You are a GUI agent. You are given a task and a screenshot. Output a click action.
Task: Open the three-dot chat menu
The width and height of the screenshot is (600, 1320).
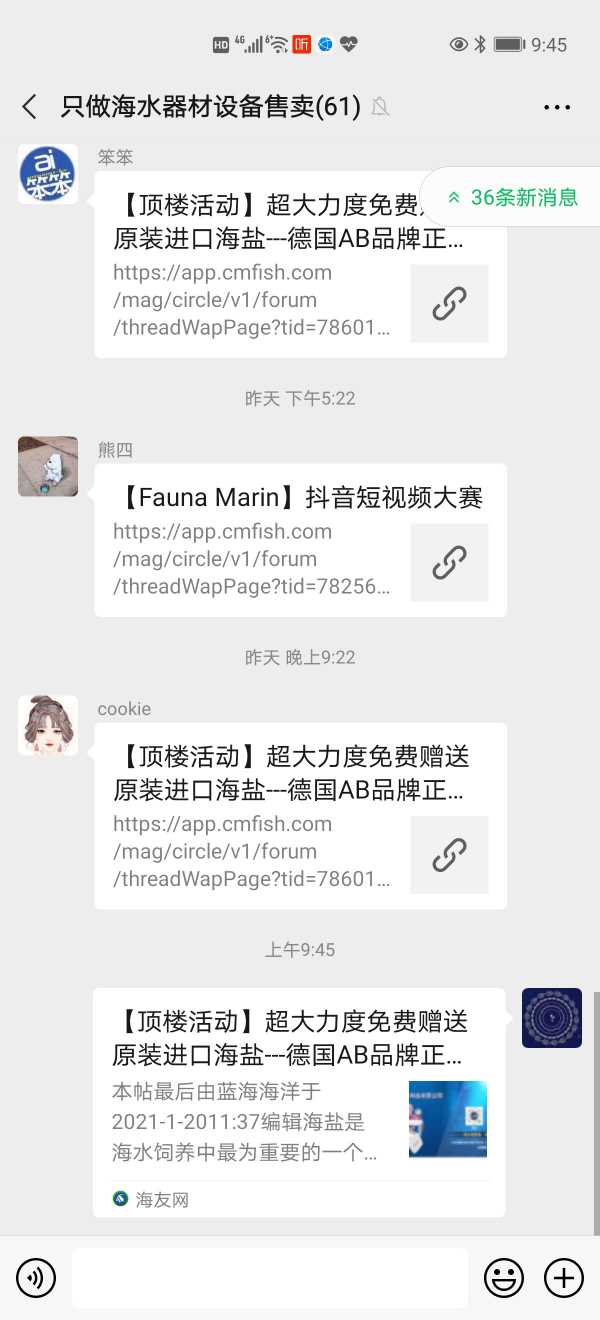[x=557, y=107]
